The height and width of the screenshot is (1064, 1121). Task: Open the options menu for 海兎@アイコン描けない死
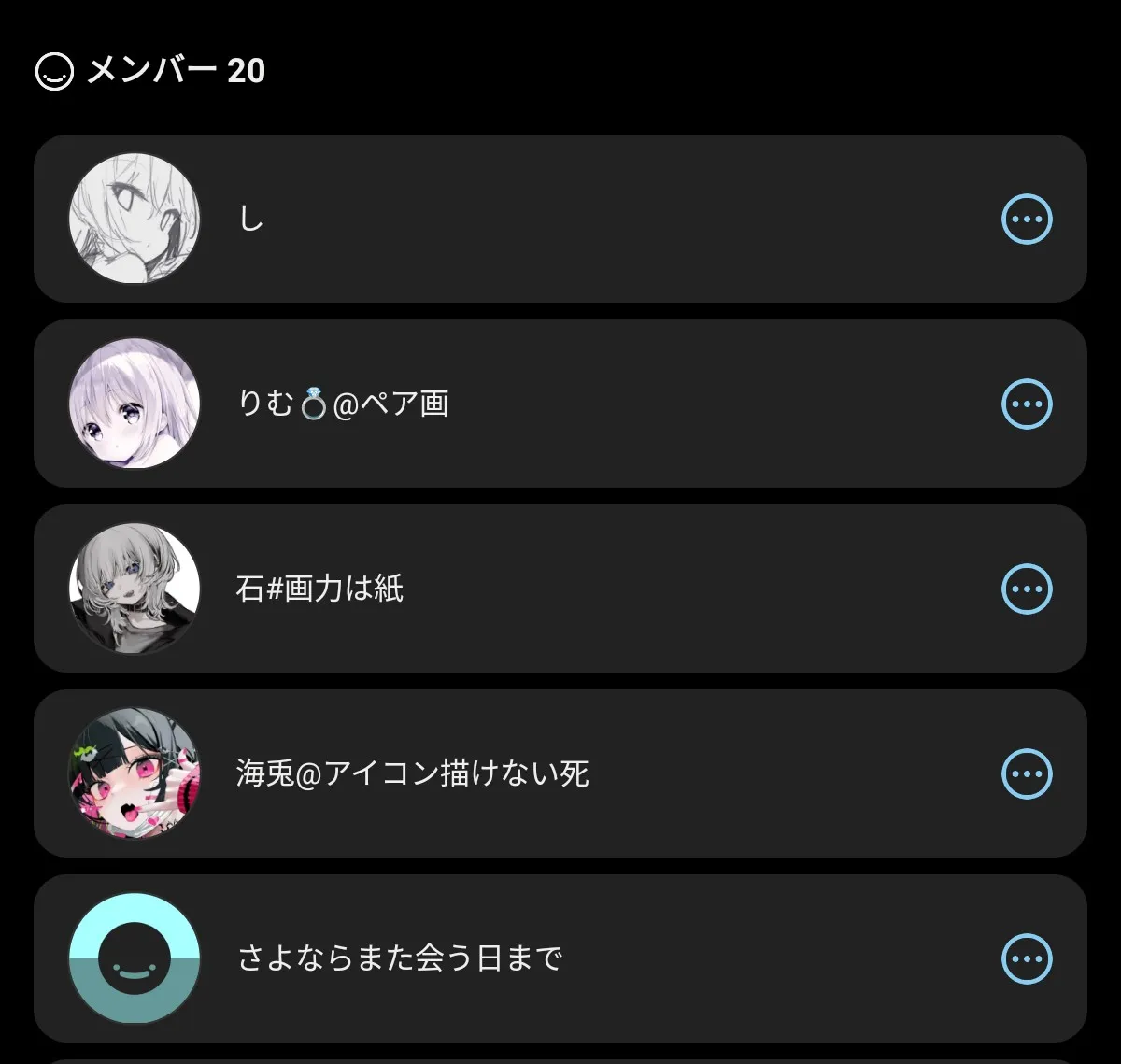point(1027,774)
